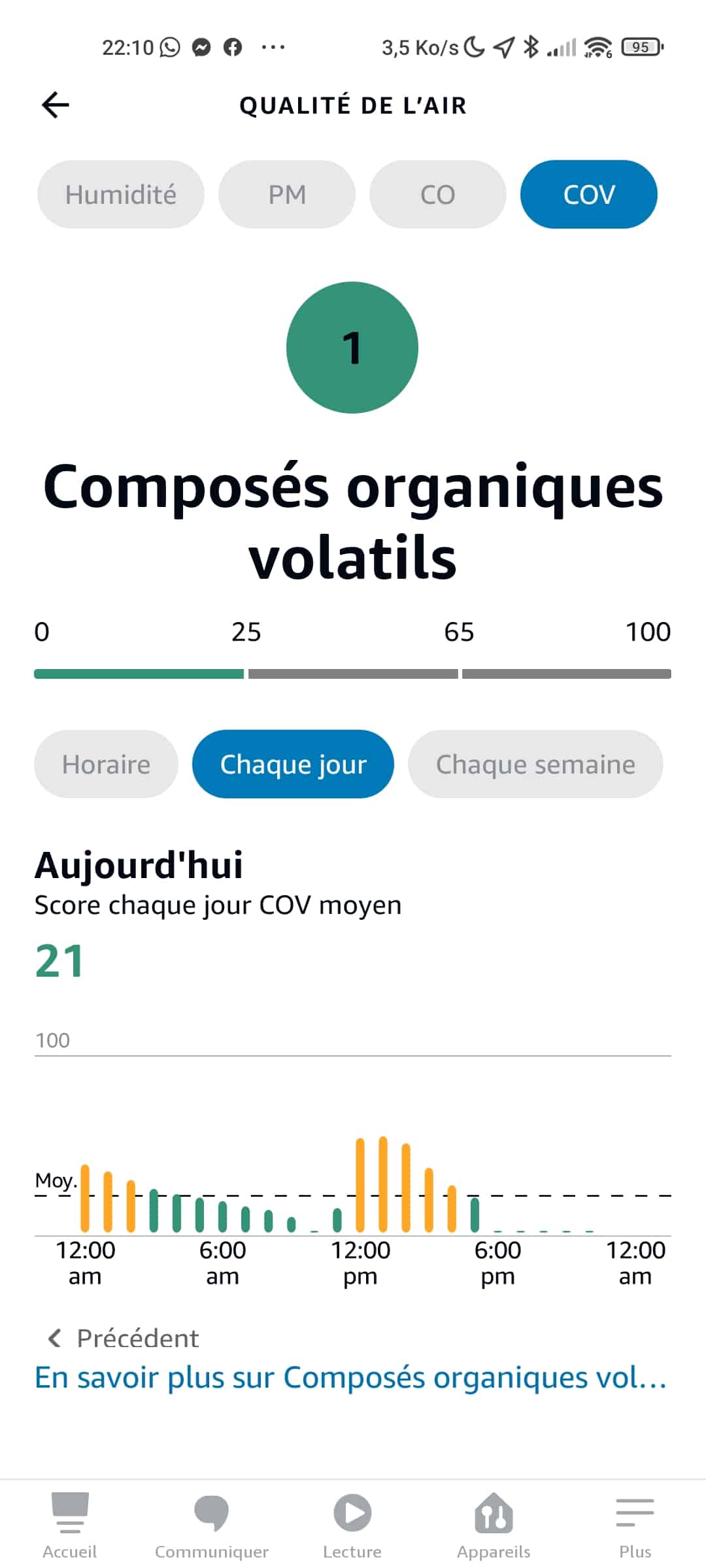Select the COV chip

coord(589,194)
